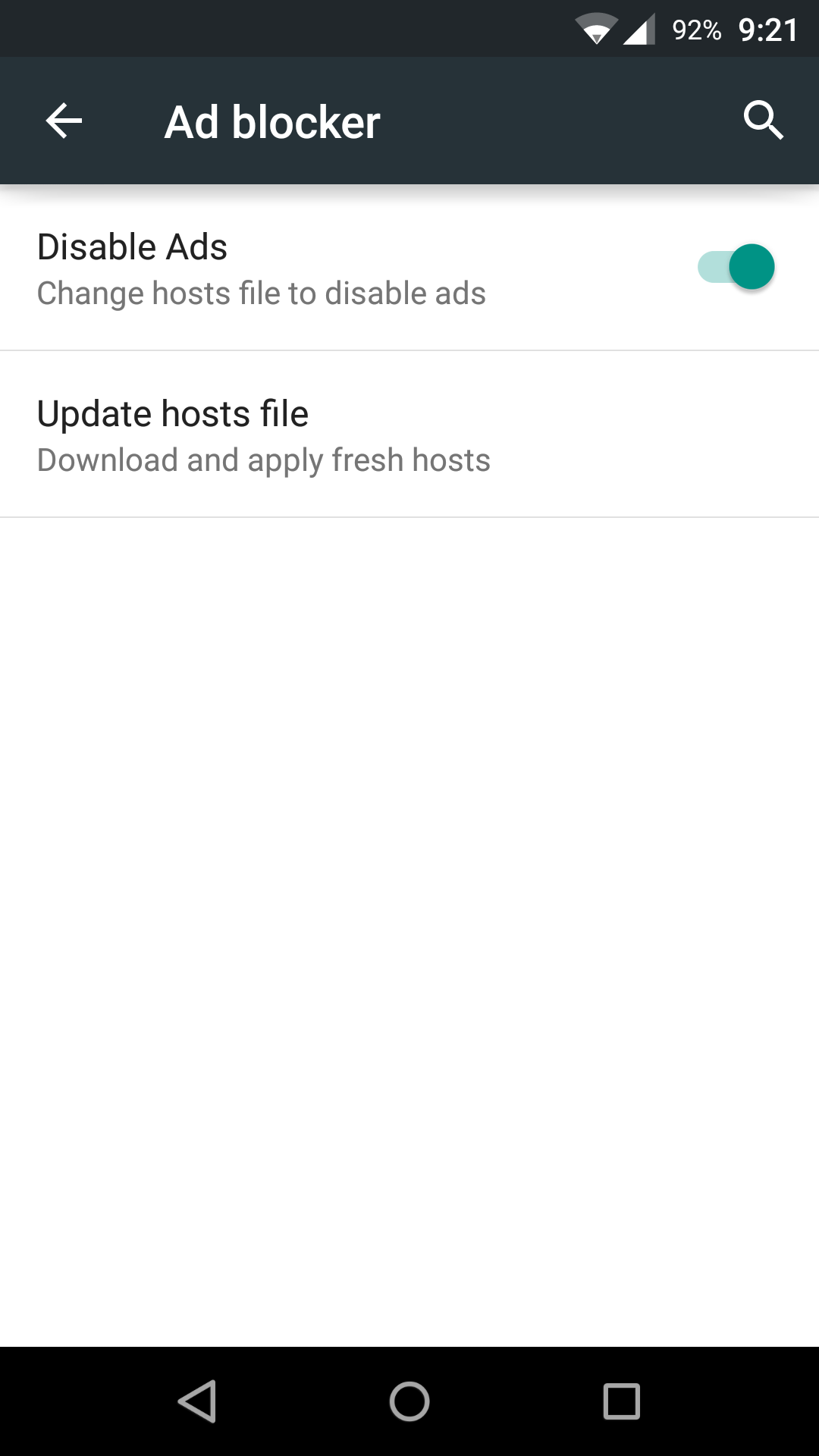The width and height of the screenshot is (819, 1456).
Task: Go back using the app bar arrow
Action: 64,121
